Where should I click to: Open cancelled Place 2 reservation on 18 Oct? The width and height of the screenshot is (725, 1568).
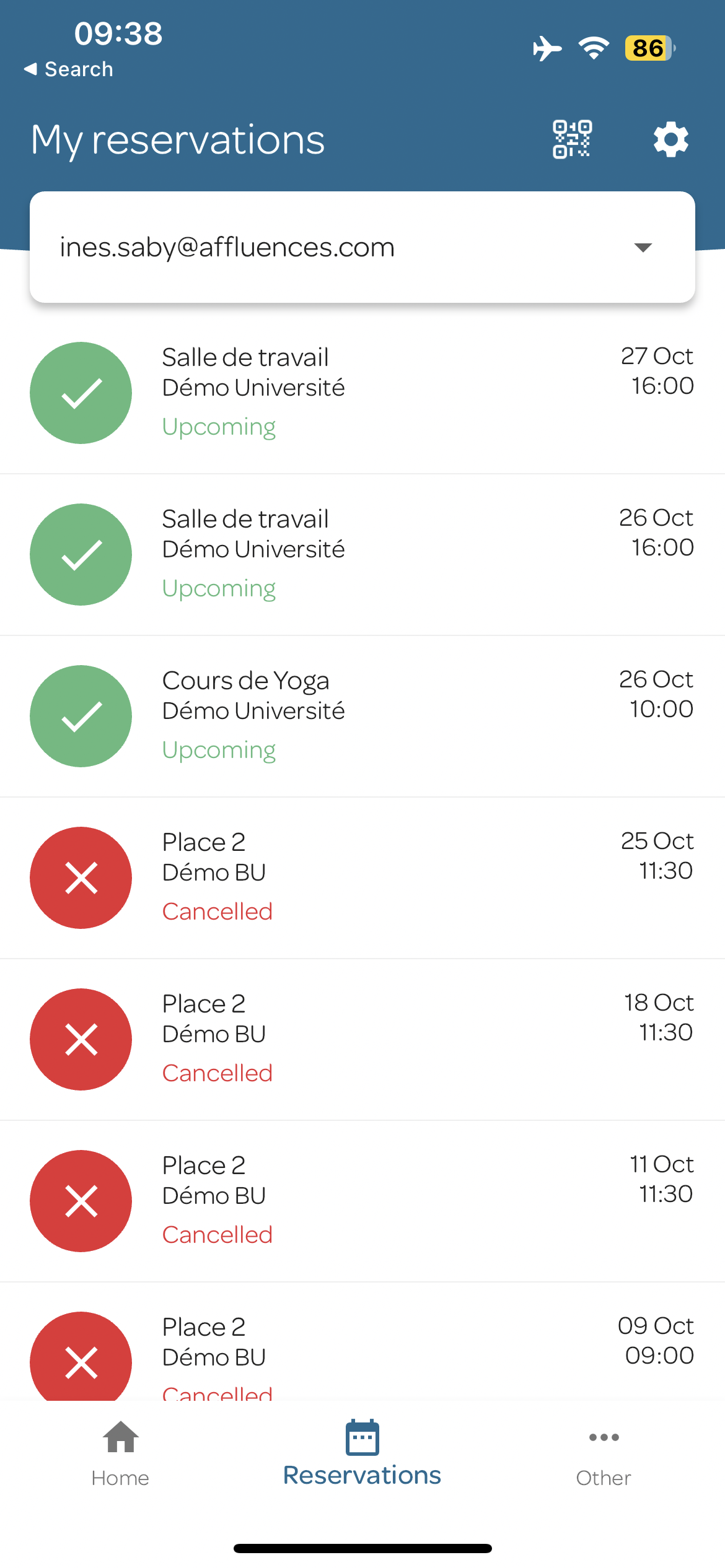coord(362,1040)
